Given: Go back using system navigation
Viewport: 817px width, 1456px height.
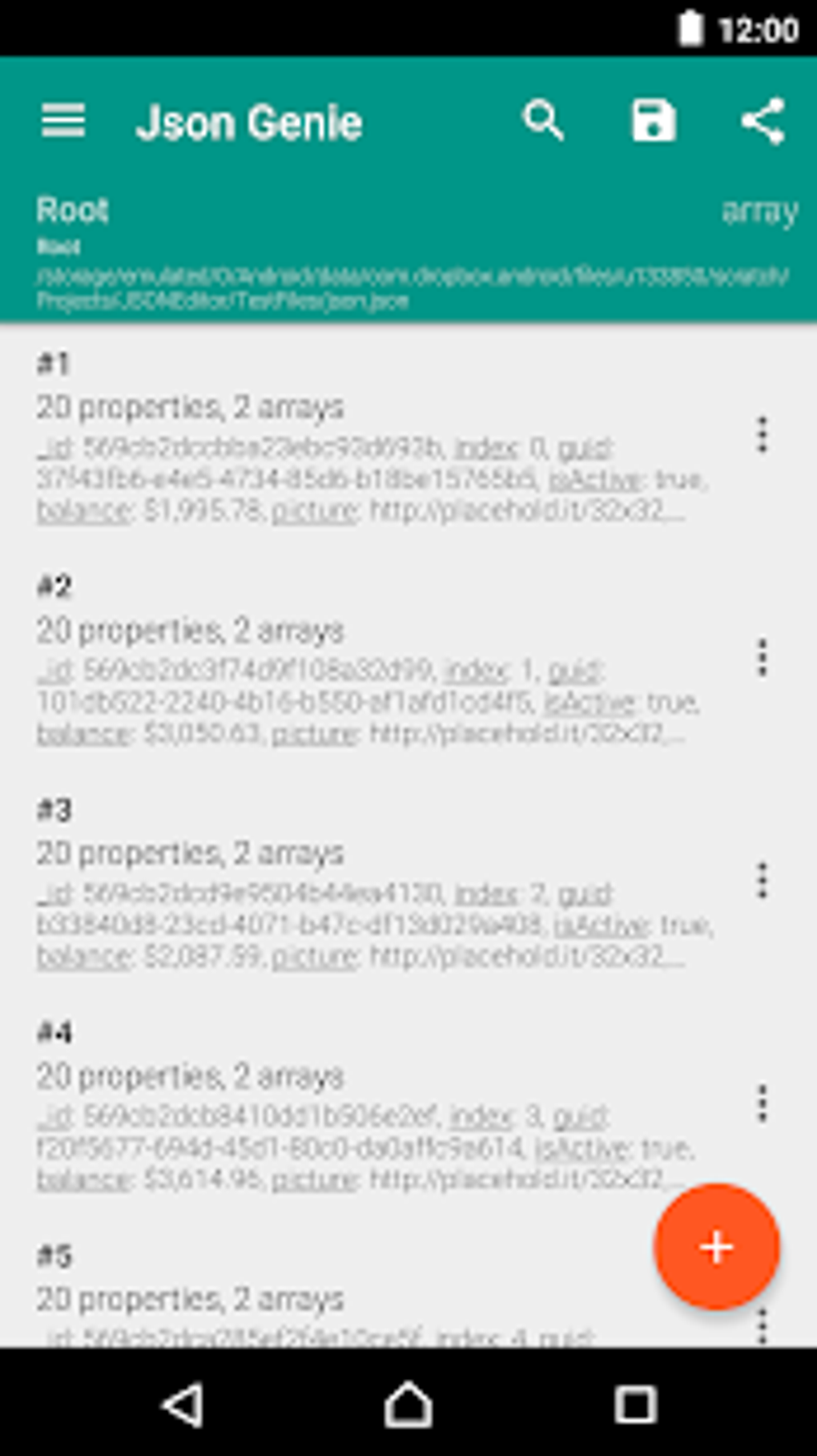Looking at the screenshot, I should pos(183,1404).
